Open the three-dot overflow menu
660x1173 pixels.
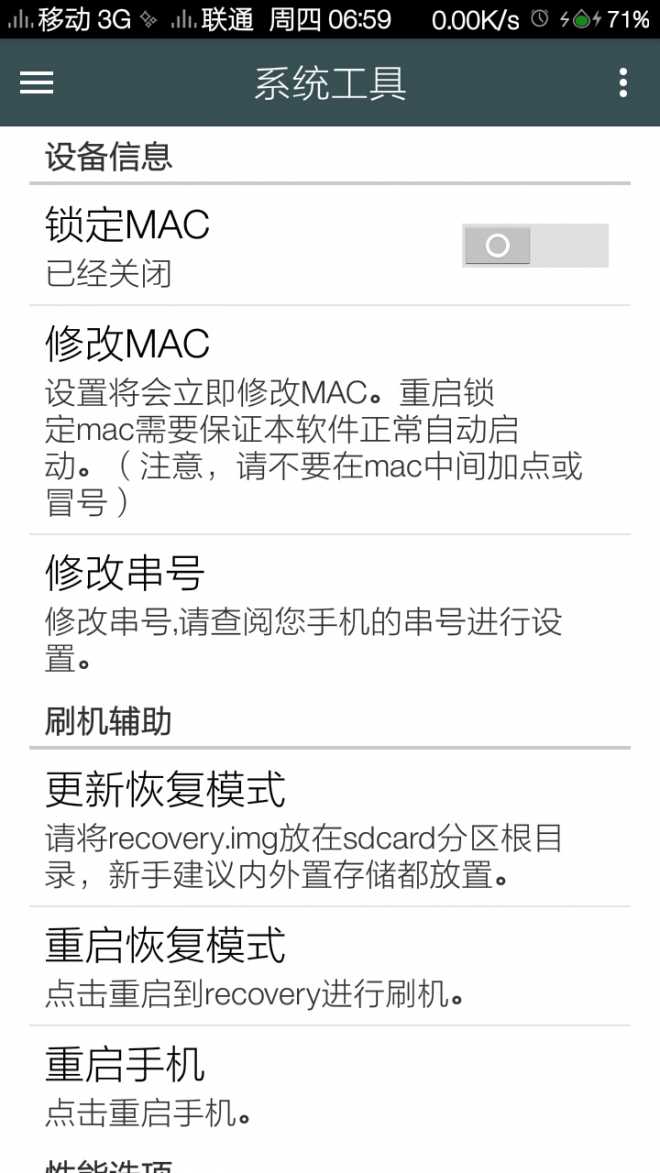click(x=623, y=82)
